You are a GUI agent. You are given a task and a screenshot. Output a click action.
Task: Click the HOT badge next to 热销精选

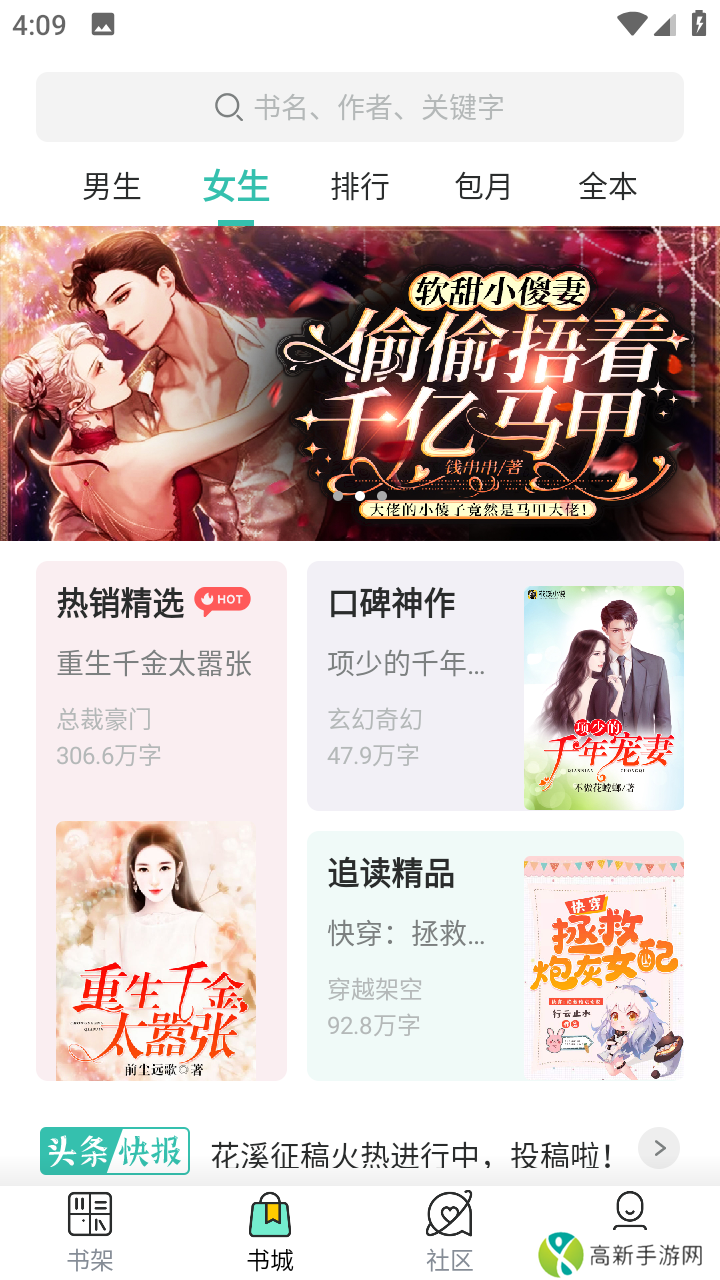[221, 600]
